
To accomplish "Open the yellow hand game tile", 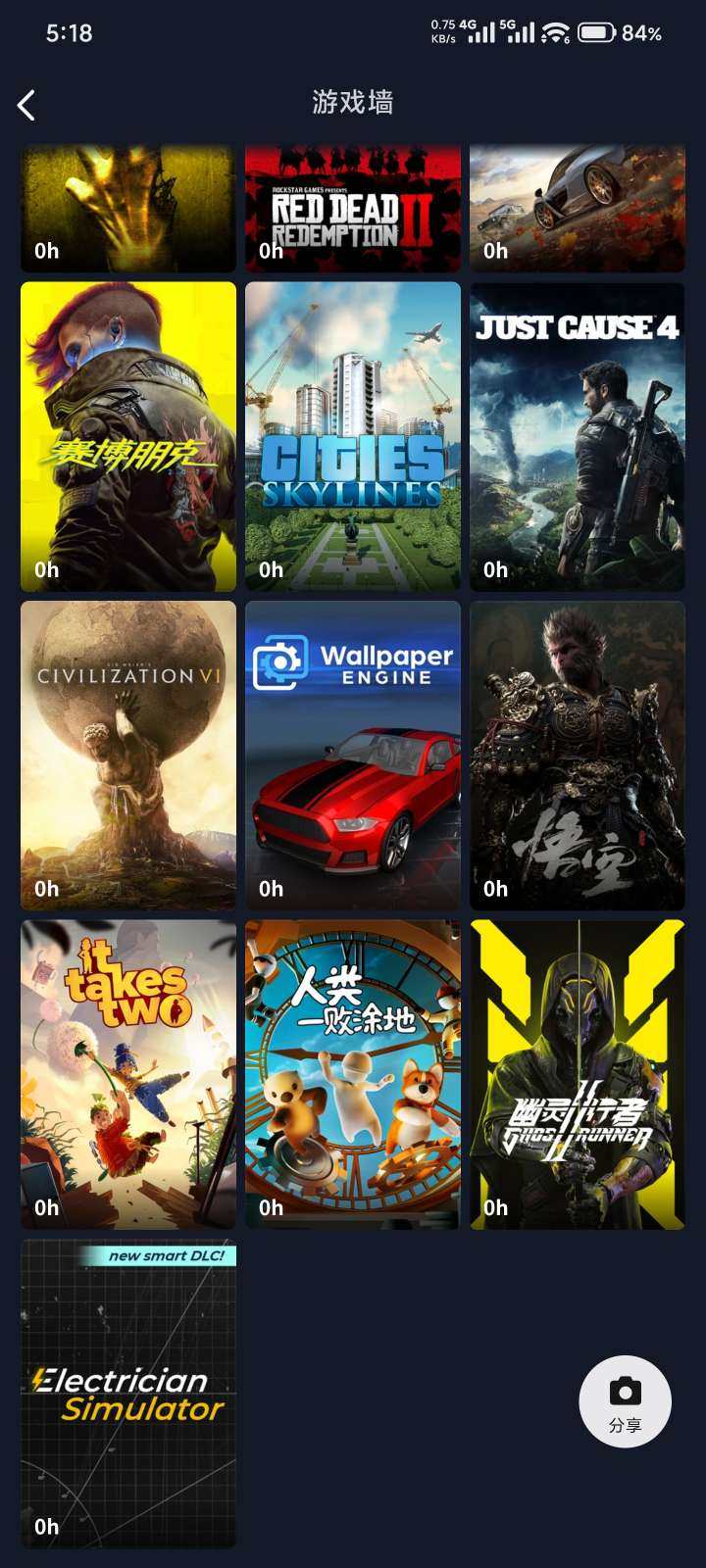I will pyautogui.click(x=128, y=211).
